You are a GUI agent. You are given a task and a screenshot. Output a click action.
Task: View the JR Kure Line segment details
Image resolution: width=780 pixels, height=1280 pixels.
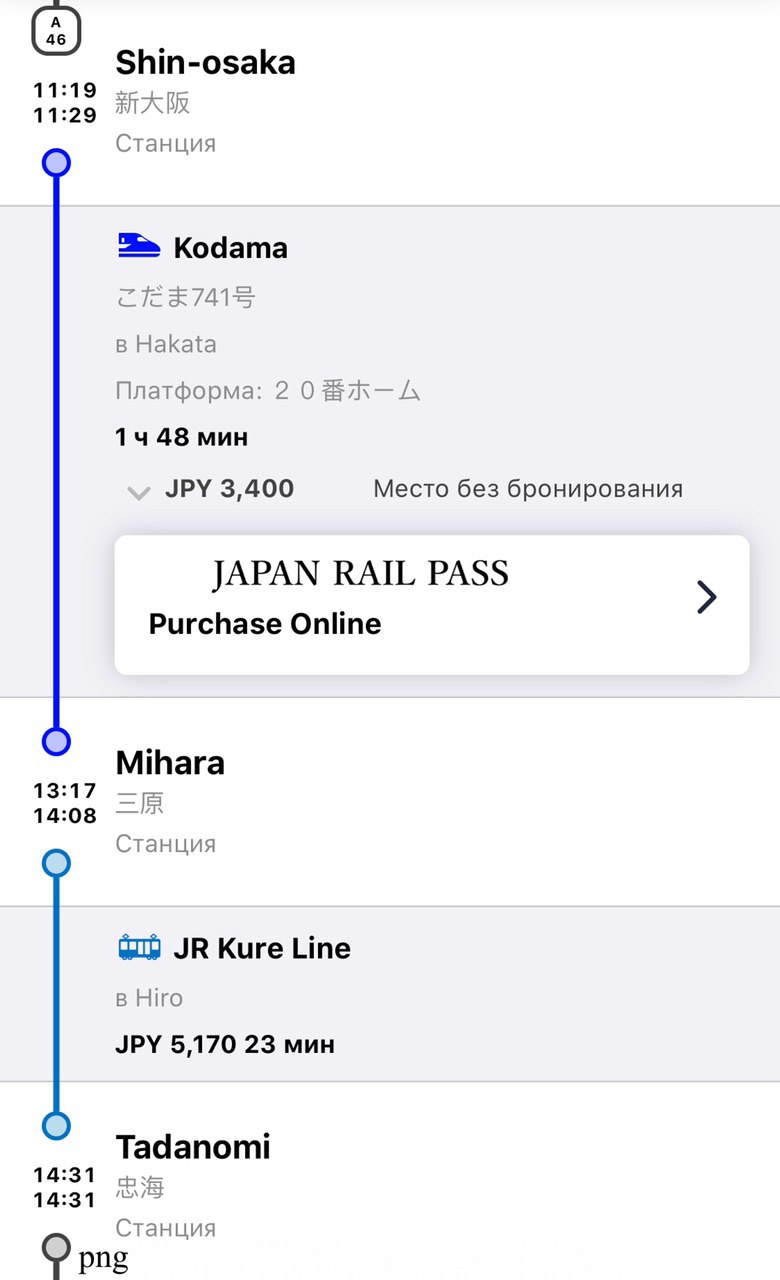[390, 994]
